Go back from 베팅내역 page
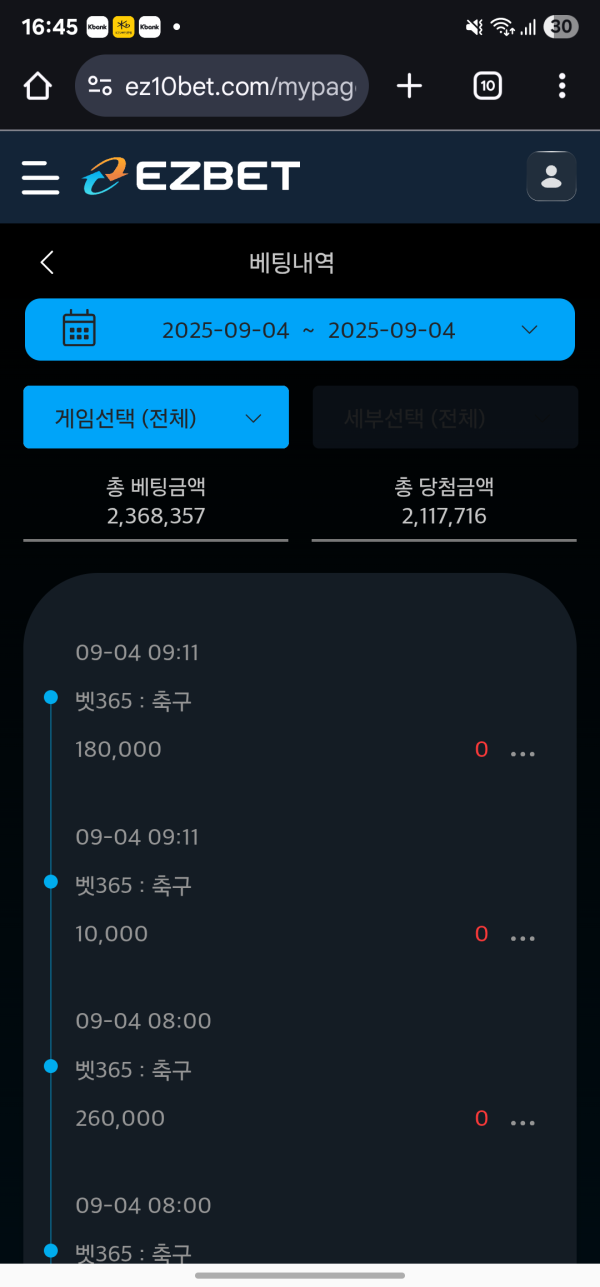 point(47,263)
